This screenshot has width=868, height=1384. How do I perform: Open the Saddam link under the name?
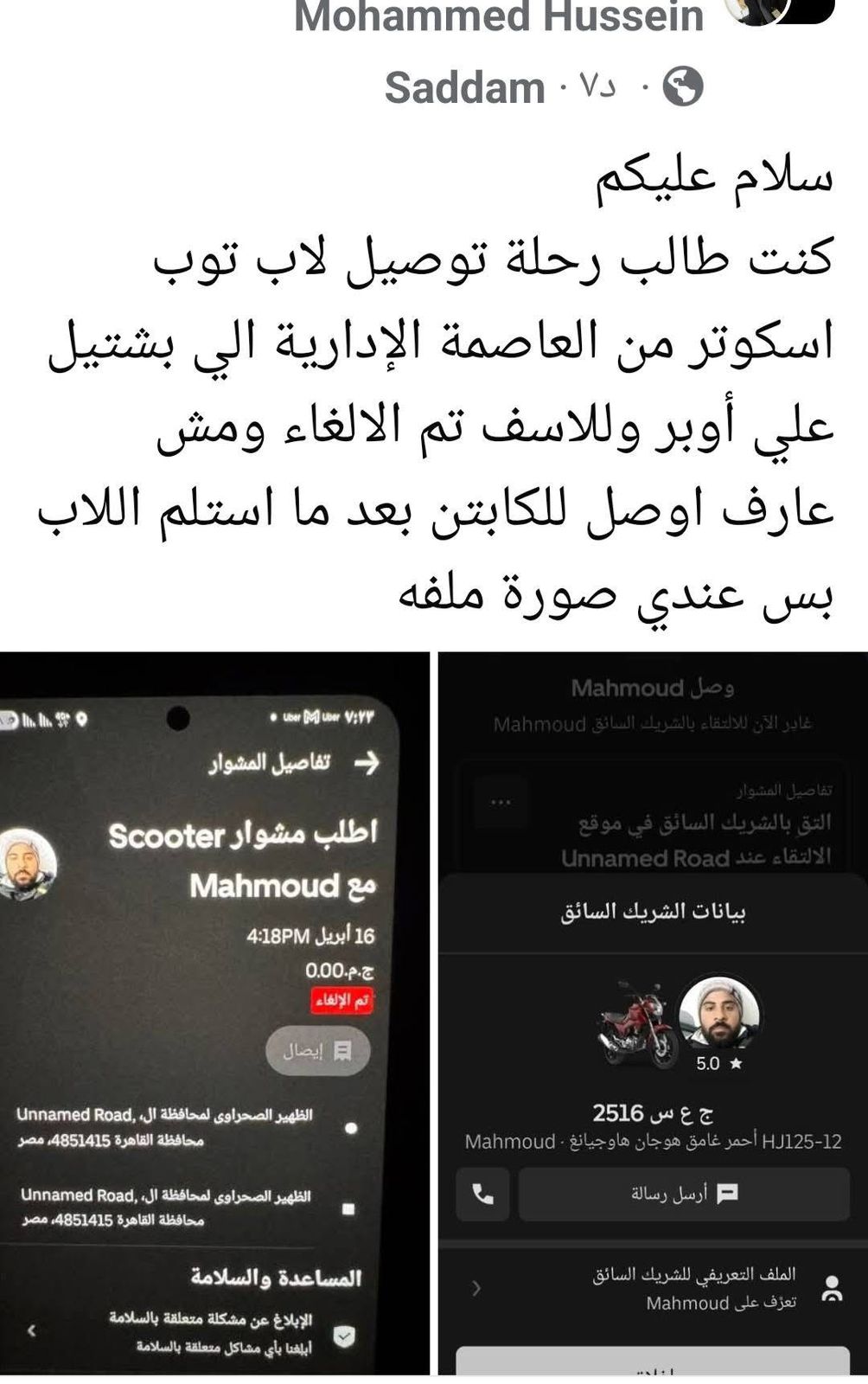464,88
